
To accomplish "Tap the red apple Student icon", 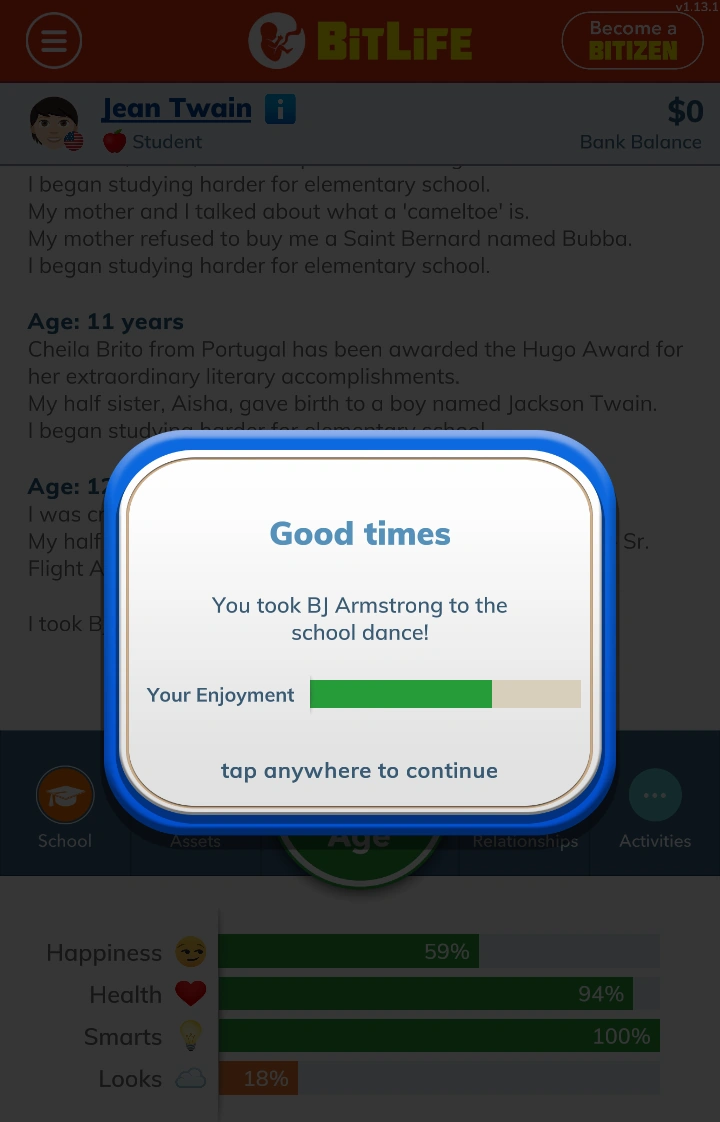I will point(113,141).
